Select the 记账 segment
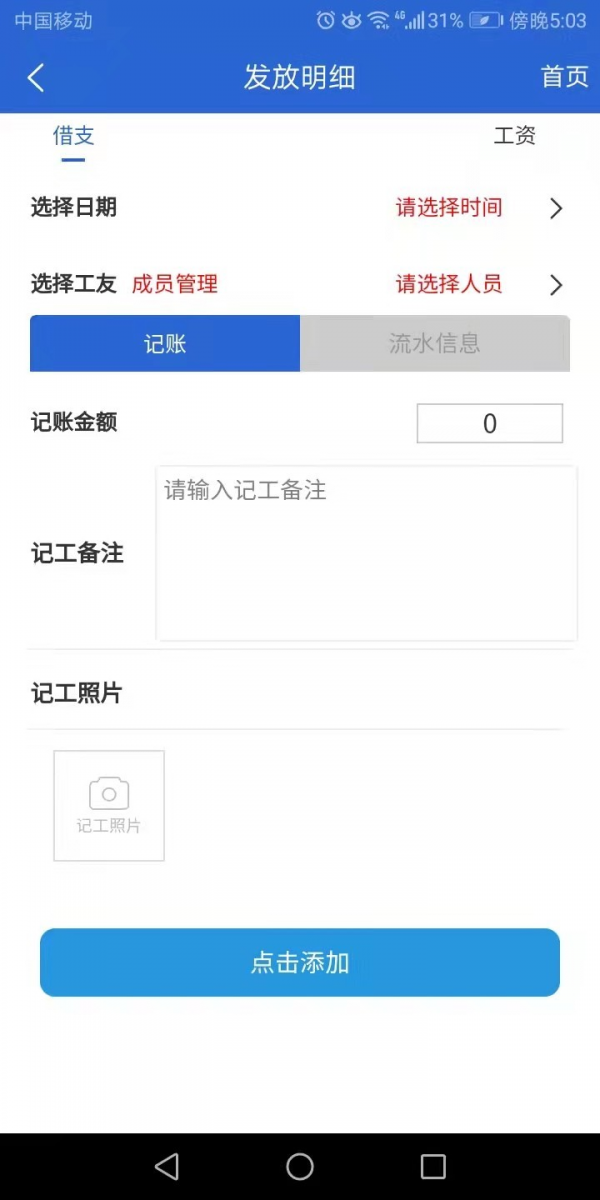The image size is (600, 1200). click(x=165, y=344)
